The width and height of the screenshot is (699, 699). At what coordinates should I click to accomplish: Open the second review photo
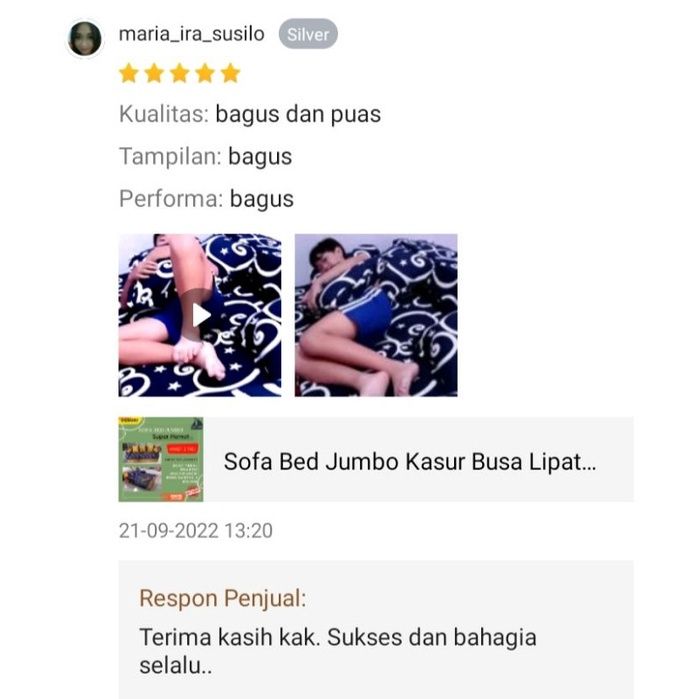376,315
